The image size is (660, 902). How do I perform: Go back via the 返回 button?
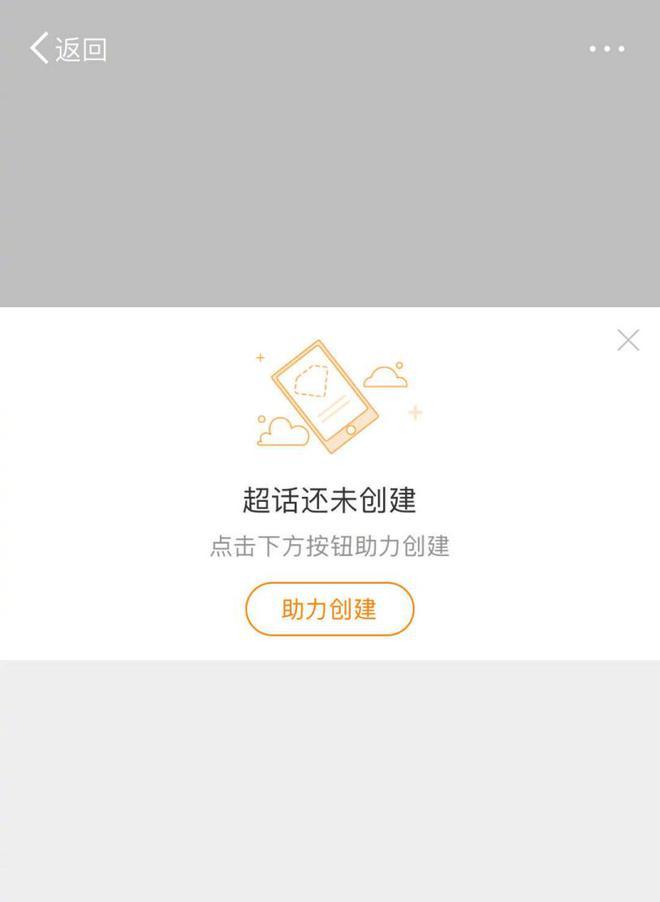(x=68, y=48)
